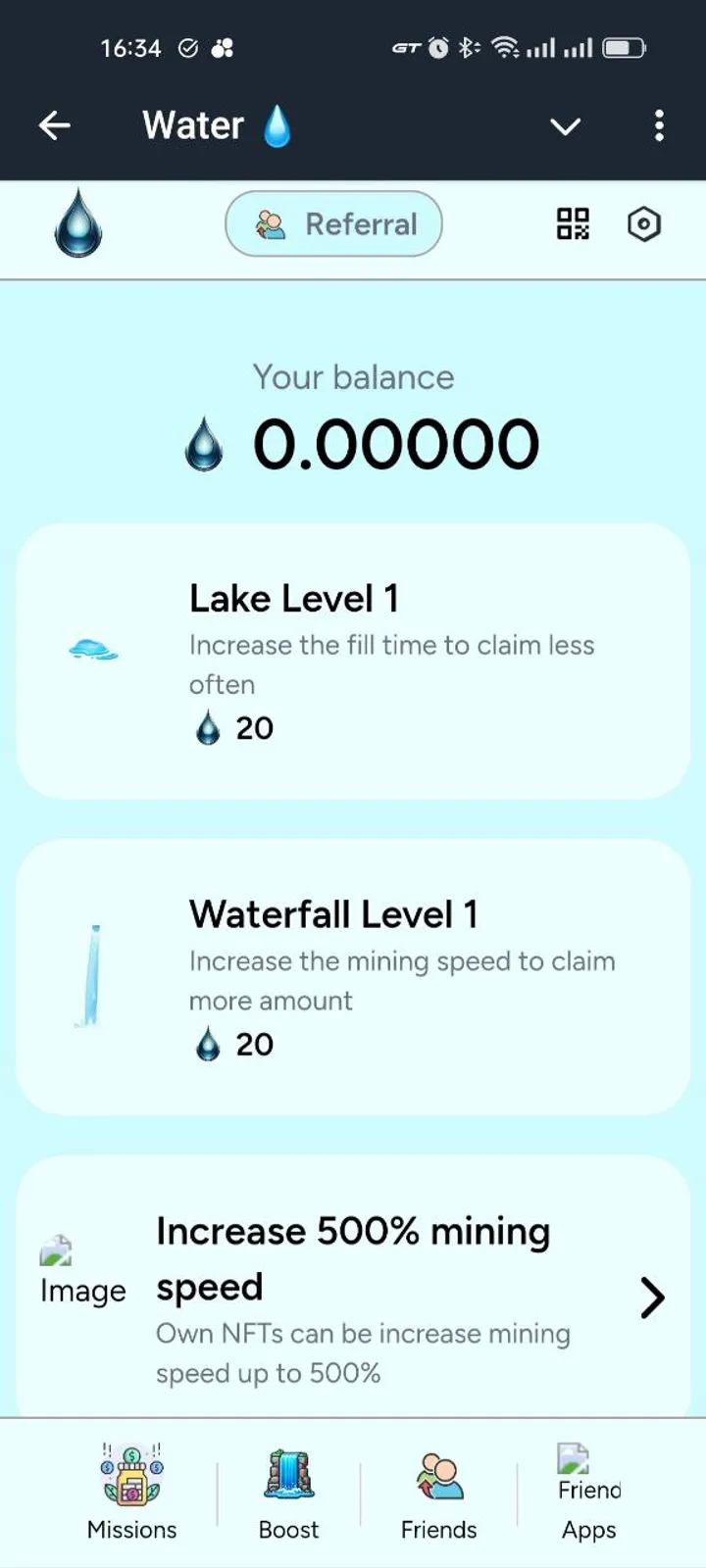Tap the NFT Image placeholder icon

pos(56,1249)
